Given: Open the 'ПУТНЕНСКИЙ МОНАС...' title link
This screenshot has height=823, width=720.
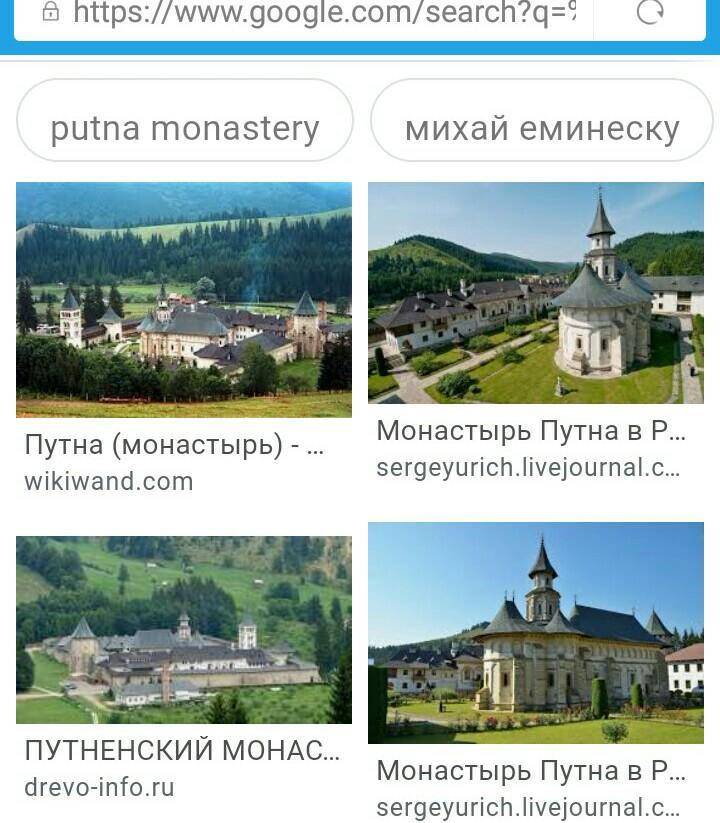Looking at the screenshot, I should point(182,750).
